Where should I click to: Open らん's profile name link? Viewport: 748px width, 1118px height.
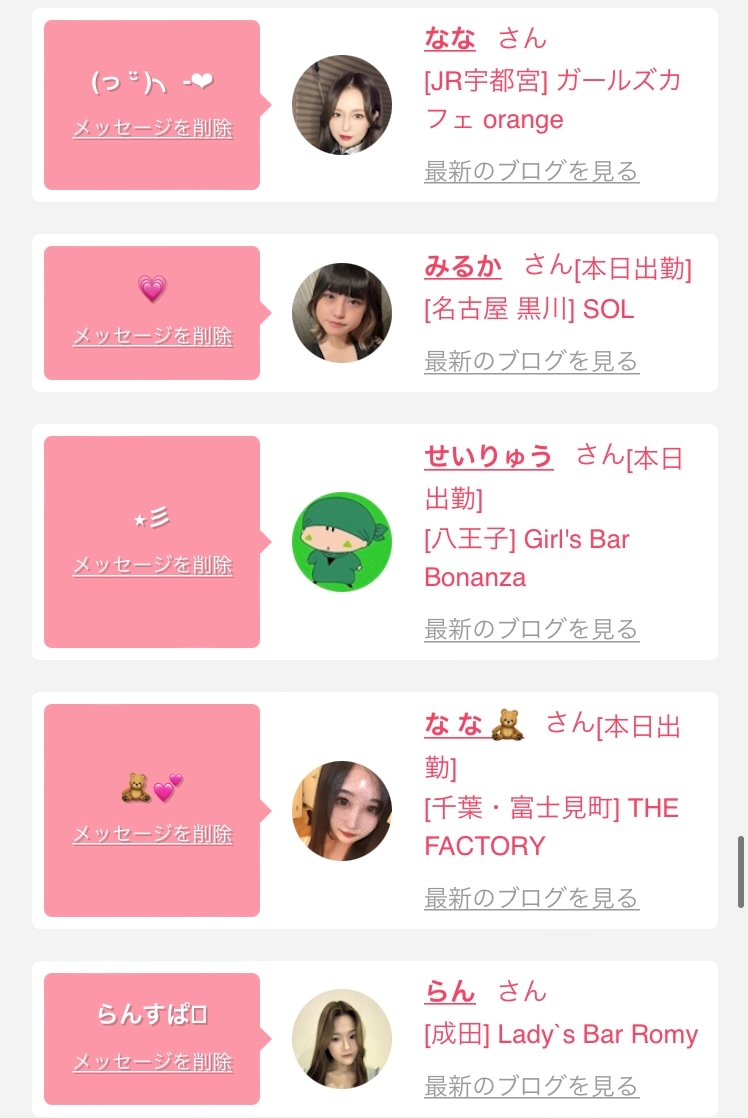click(449, 991)
